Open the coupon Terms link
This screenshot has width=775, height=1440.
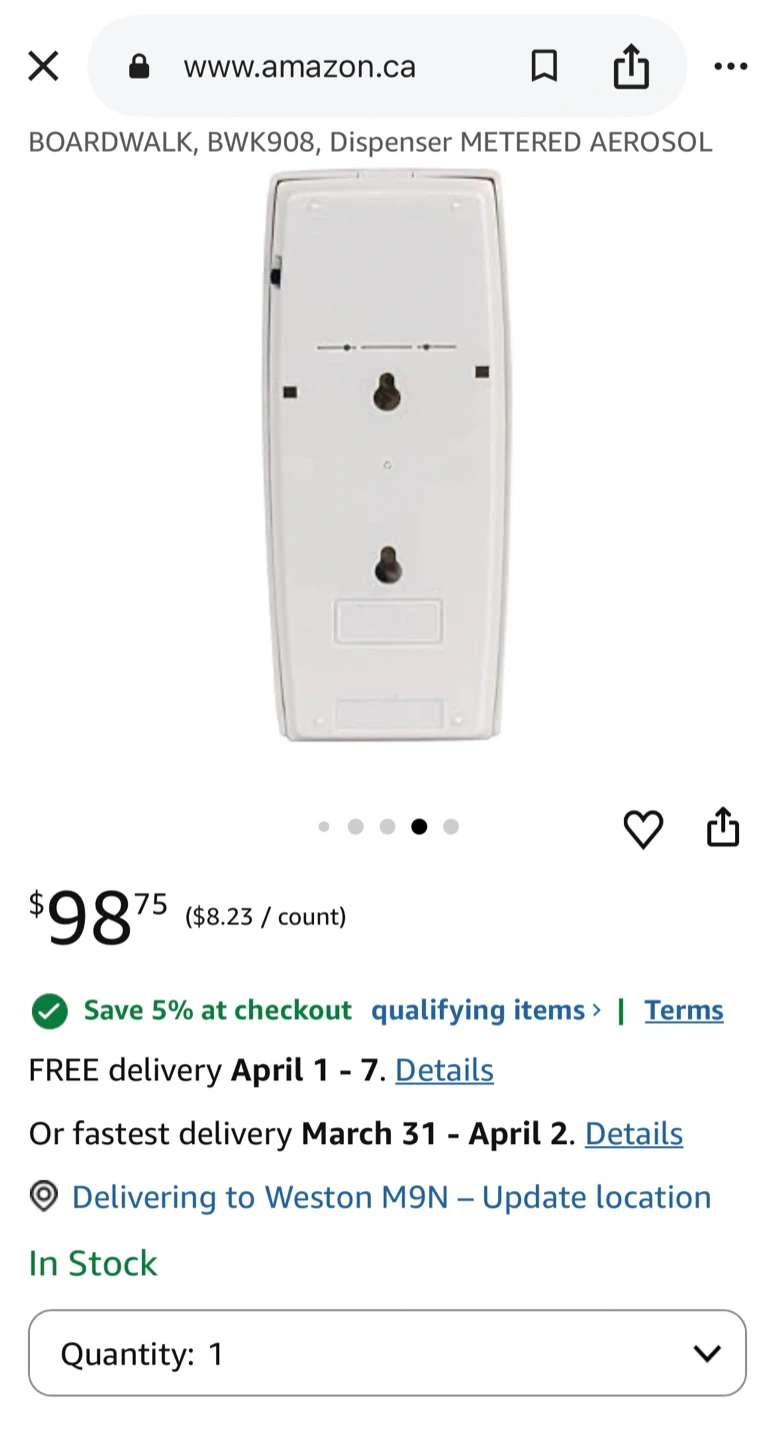pos(684,1011)
